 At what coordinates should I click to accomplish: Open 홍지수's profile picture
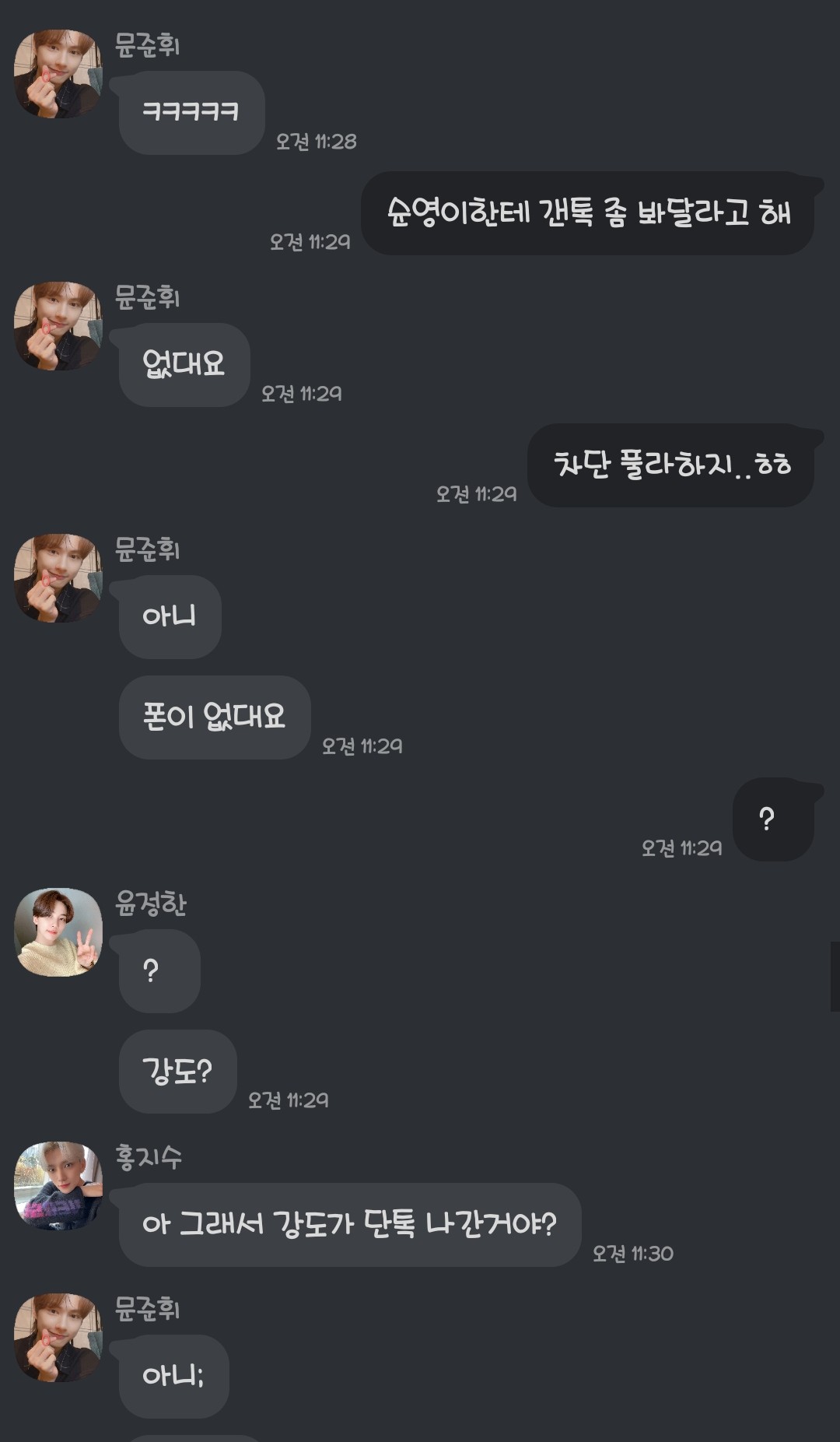click(x=58, y=1185)
